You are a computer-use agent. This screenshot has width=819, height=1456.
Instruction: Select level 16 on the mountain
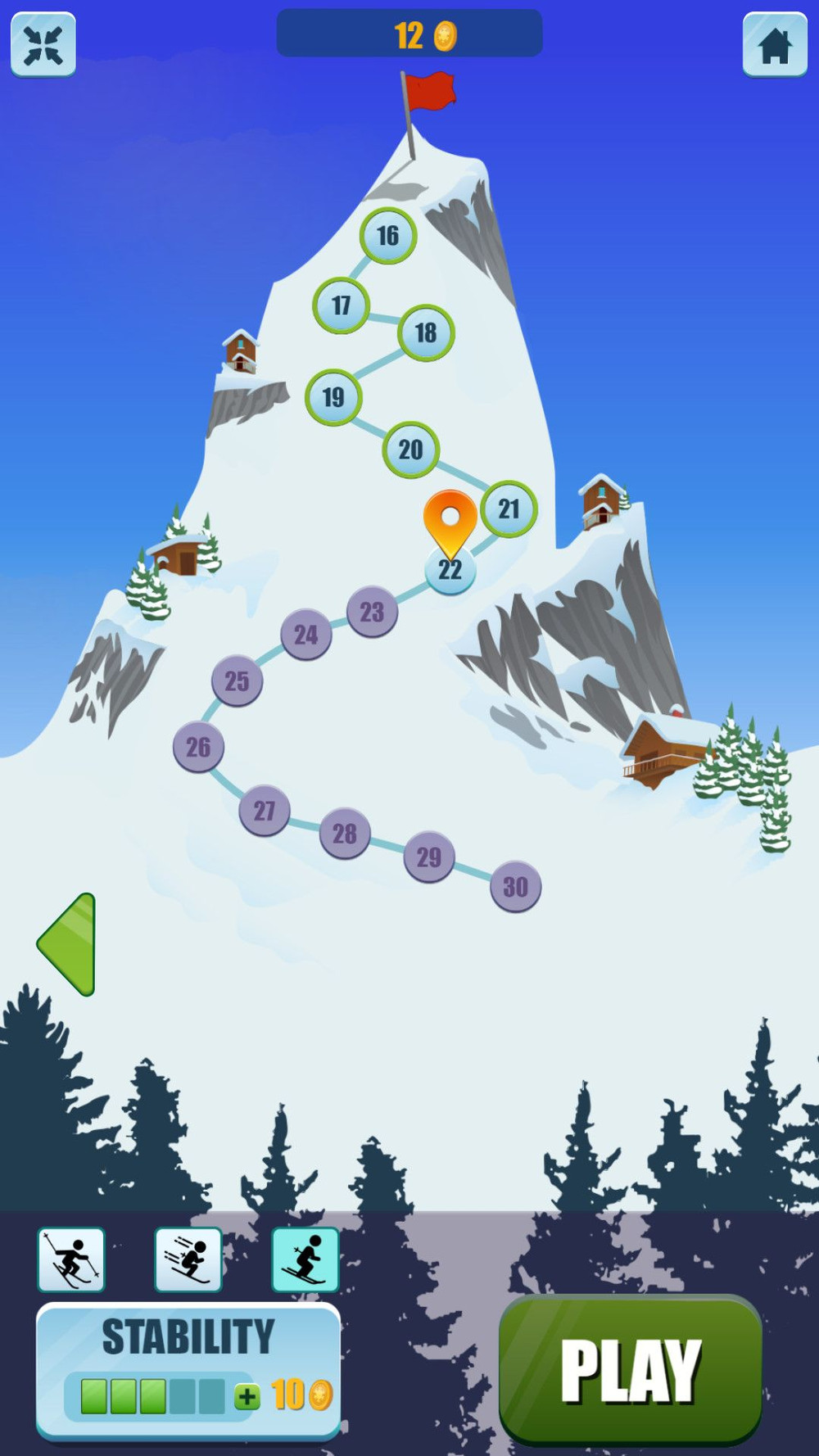coord(388,236)
